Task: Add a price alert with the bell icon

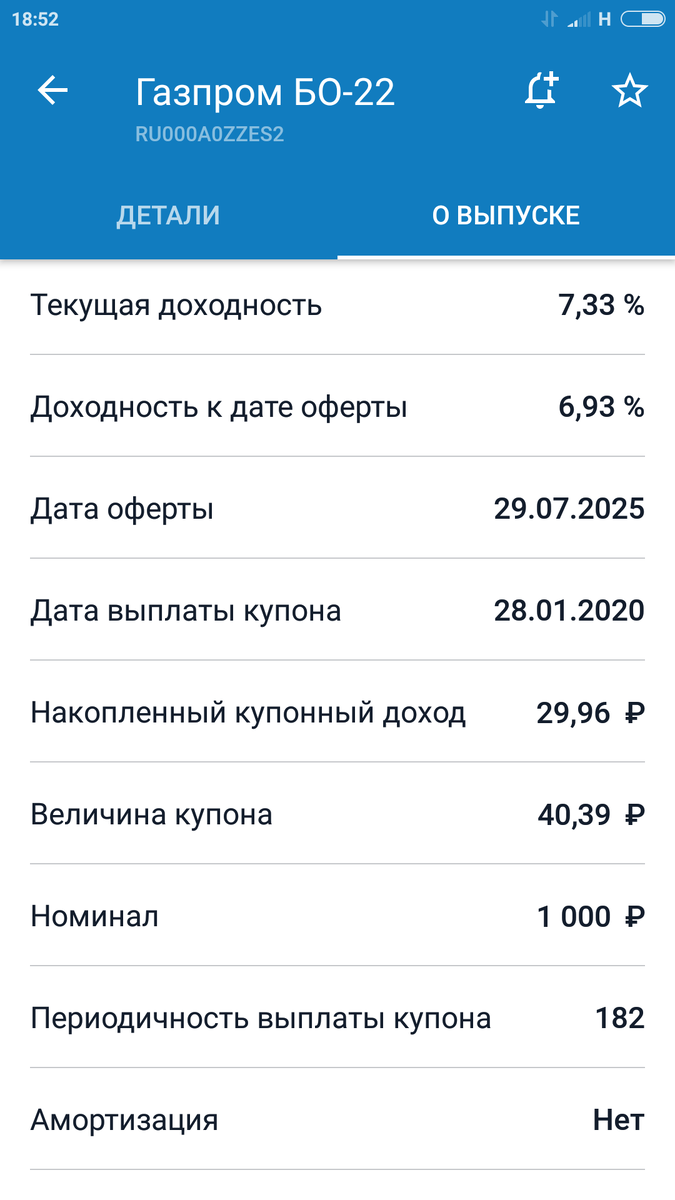Action: pyautogui.click(x=541, y=91)
